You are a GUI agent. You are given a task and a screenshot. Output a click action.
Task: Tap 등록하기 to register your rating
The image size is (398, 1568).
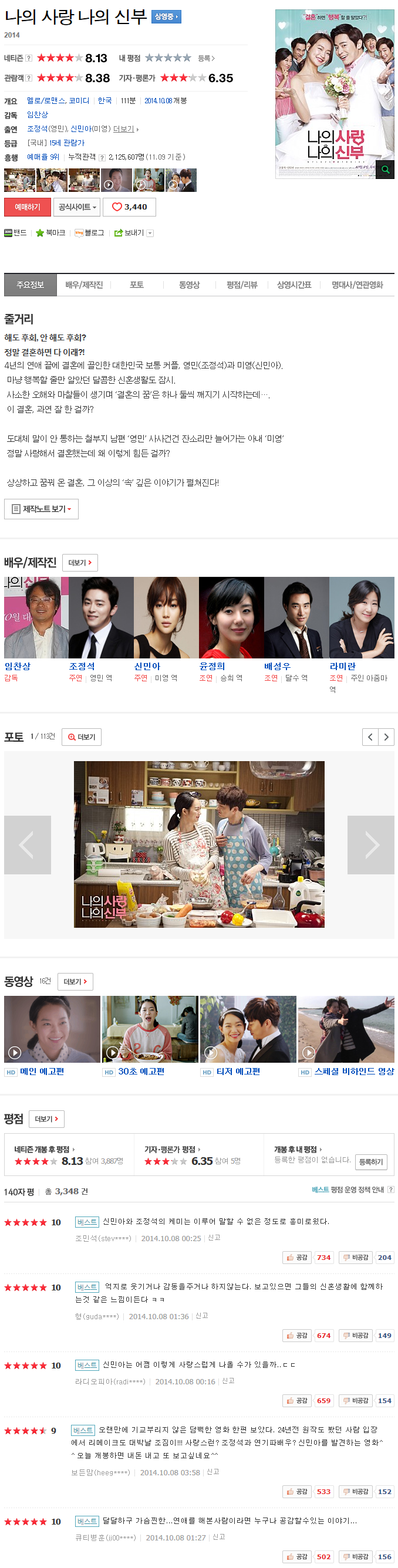coord(370,1161)
